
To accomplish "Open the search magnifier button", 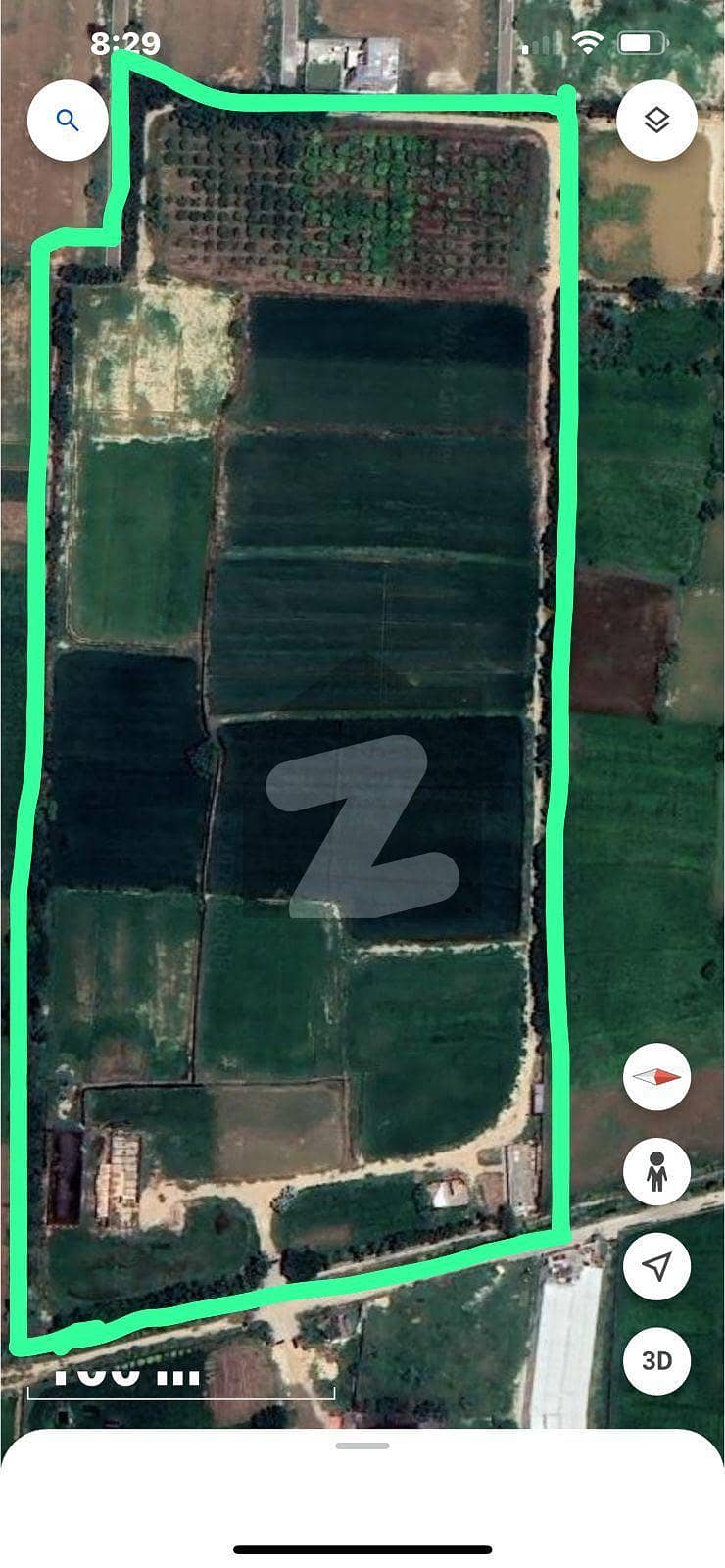I will tap(68, 121).
